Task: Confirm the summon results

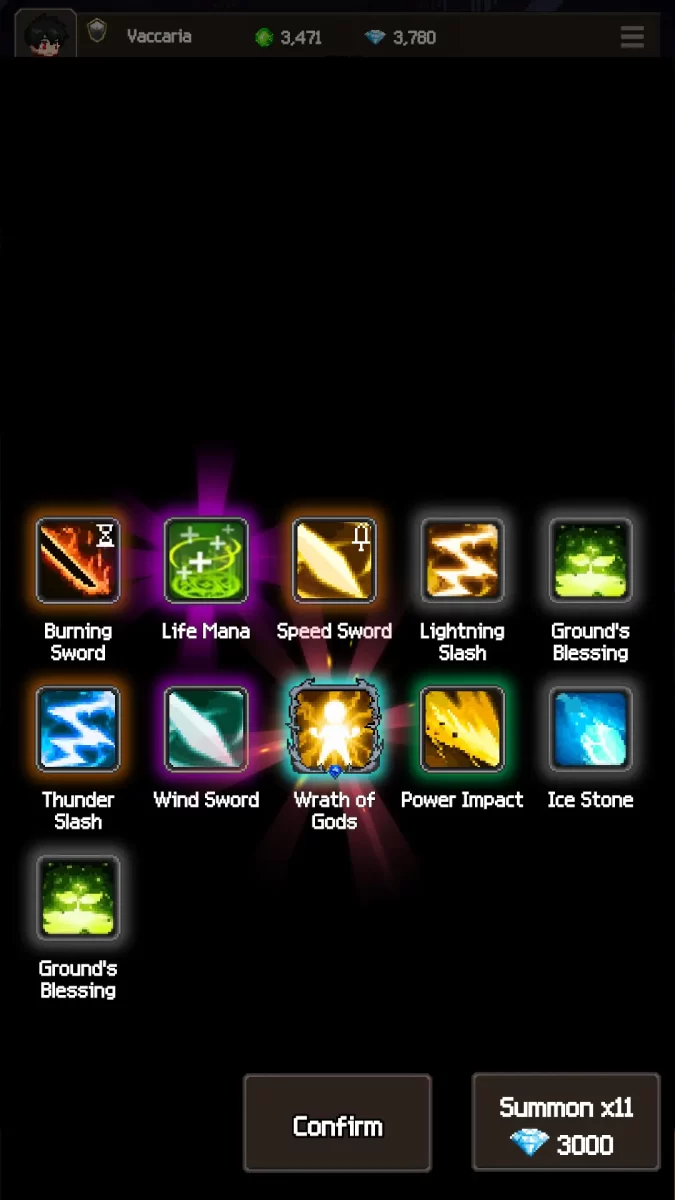Action: coord(337,1123)
